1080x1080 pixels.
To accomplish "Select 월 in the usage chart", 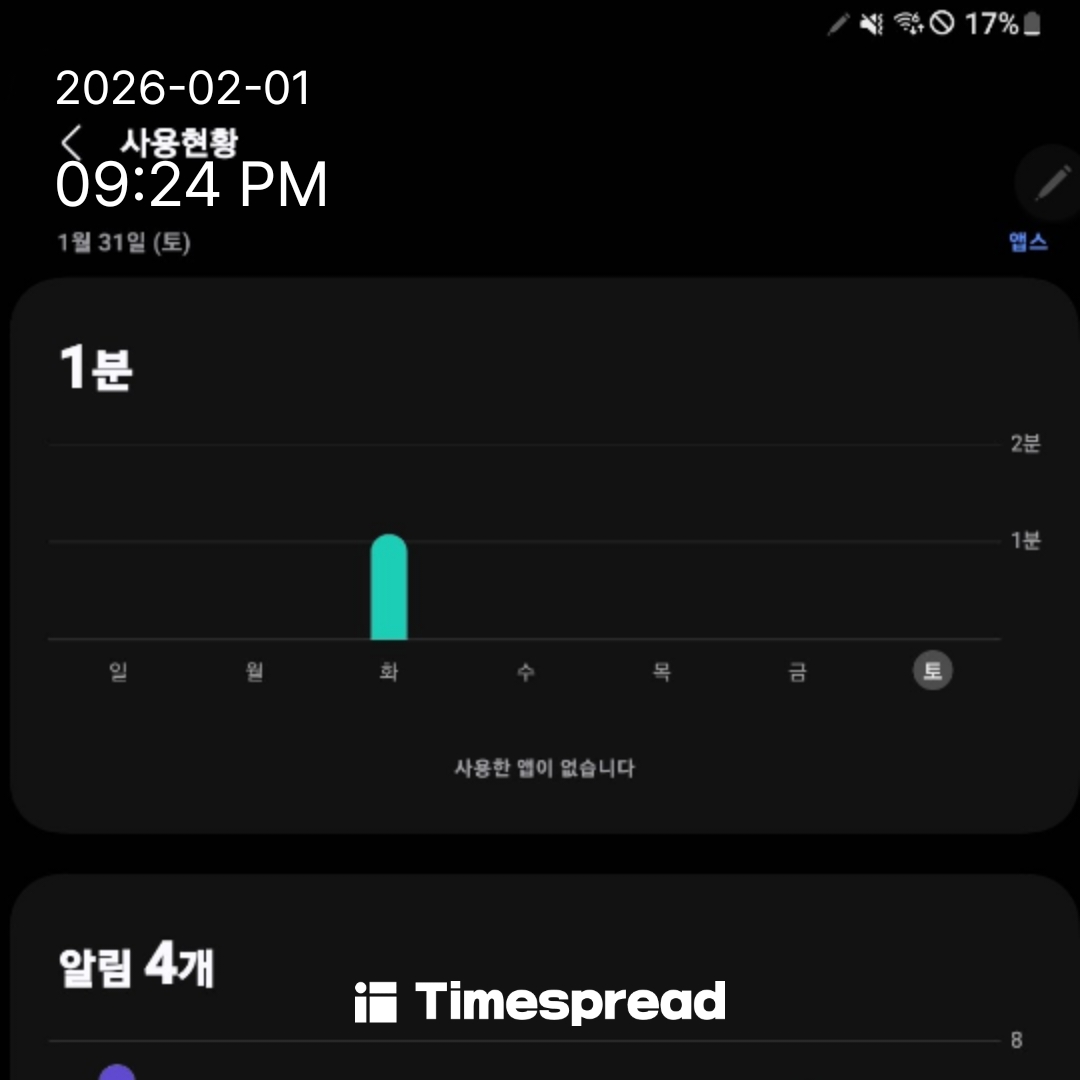I will [254, 672].
